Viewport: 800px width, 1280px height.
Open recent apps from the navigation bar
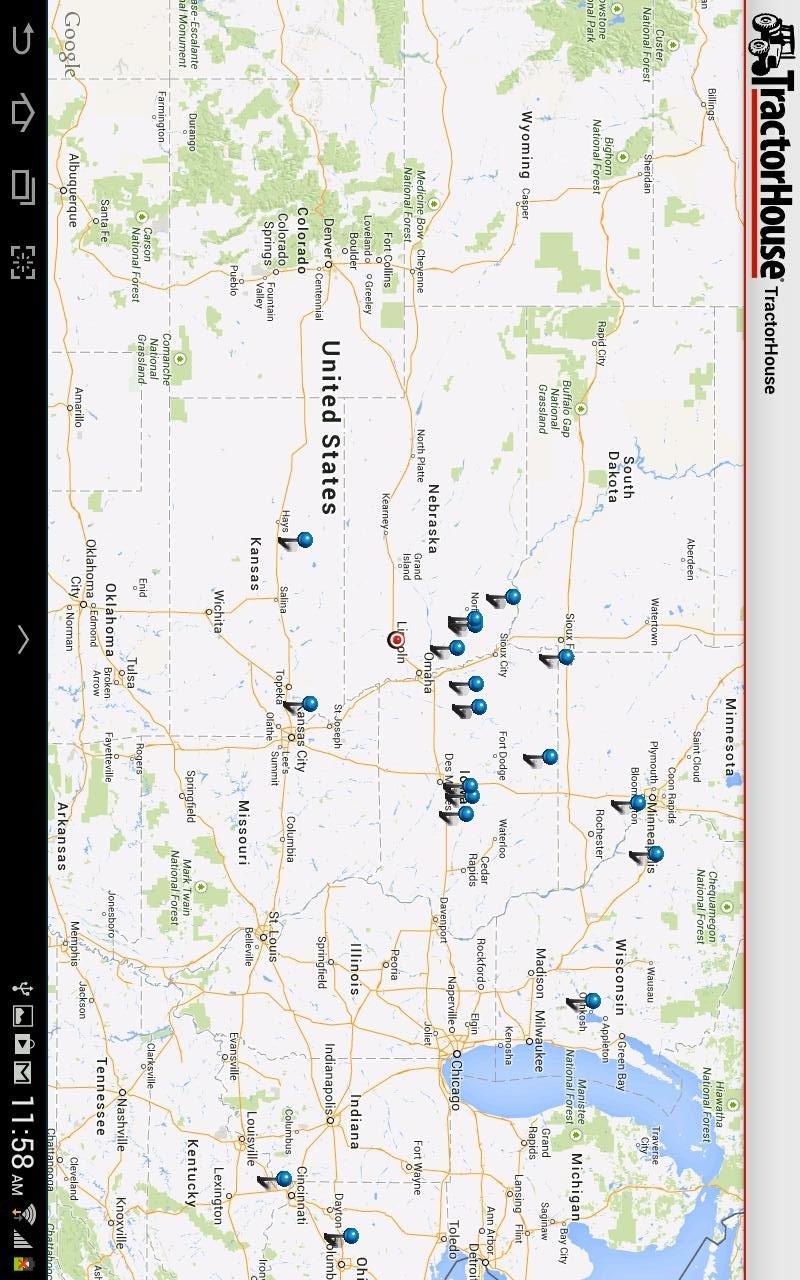22,187
